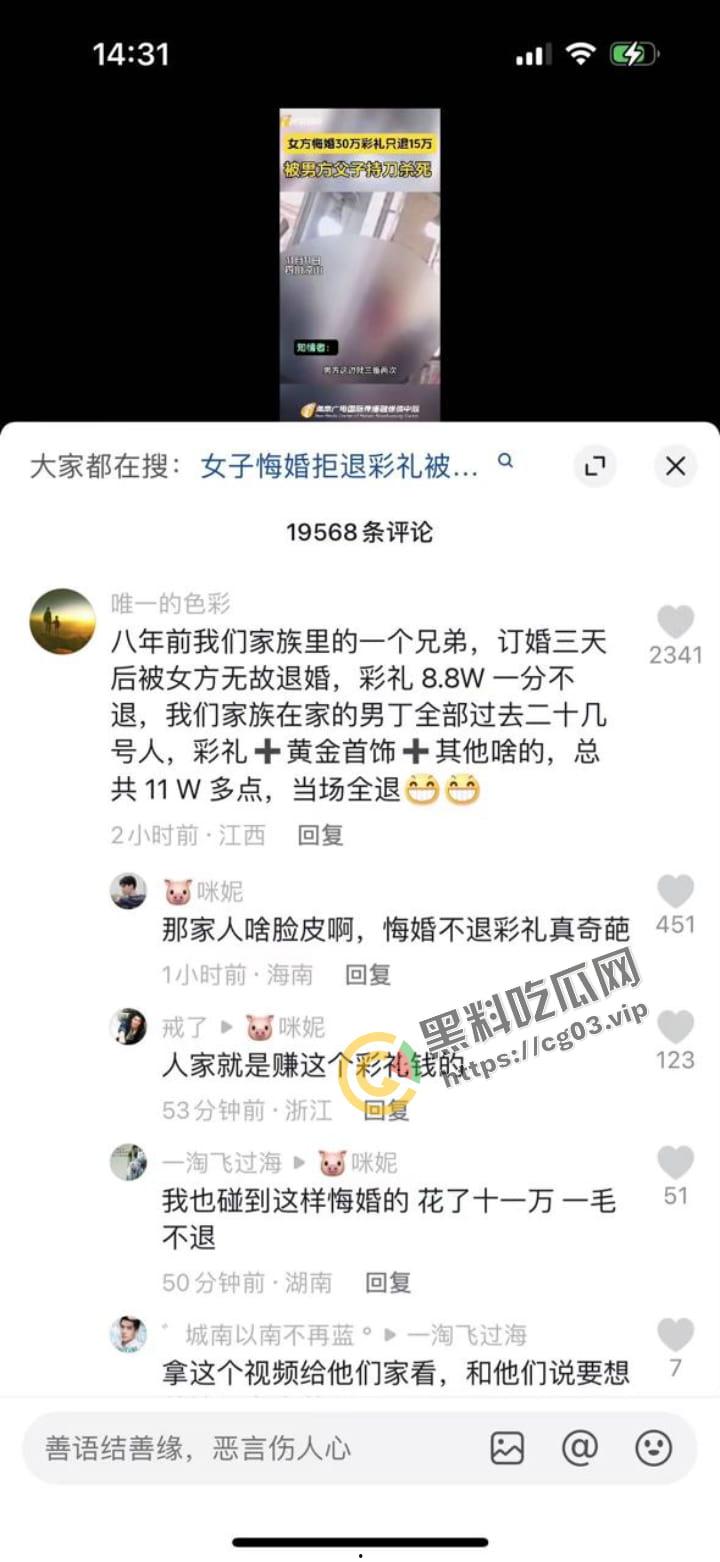
Task: Expand the comments panel to full screen
Action: coord(595,466)
